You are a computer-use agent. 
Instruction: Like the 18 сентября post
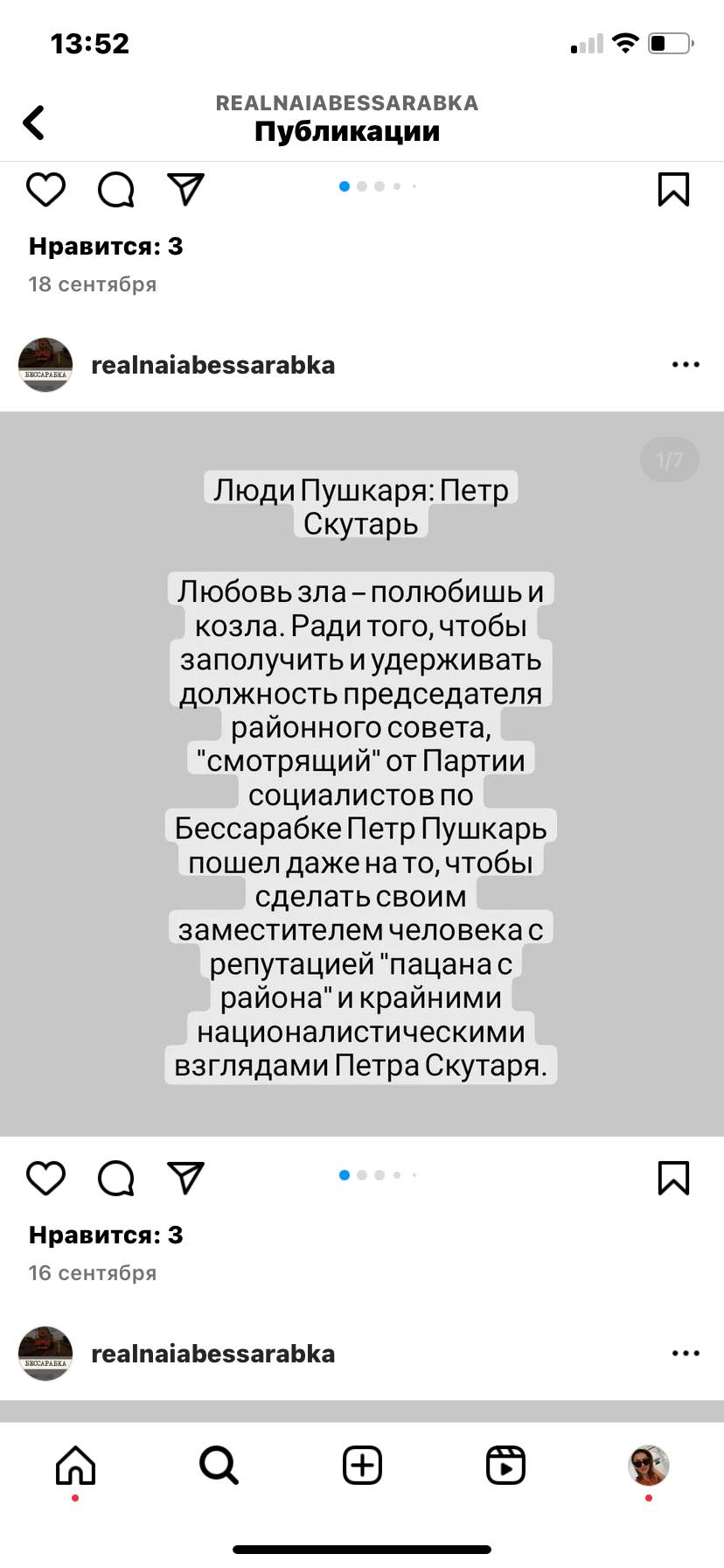[x=45, y=189]
